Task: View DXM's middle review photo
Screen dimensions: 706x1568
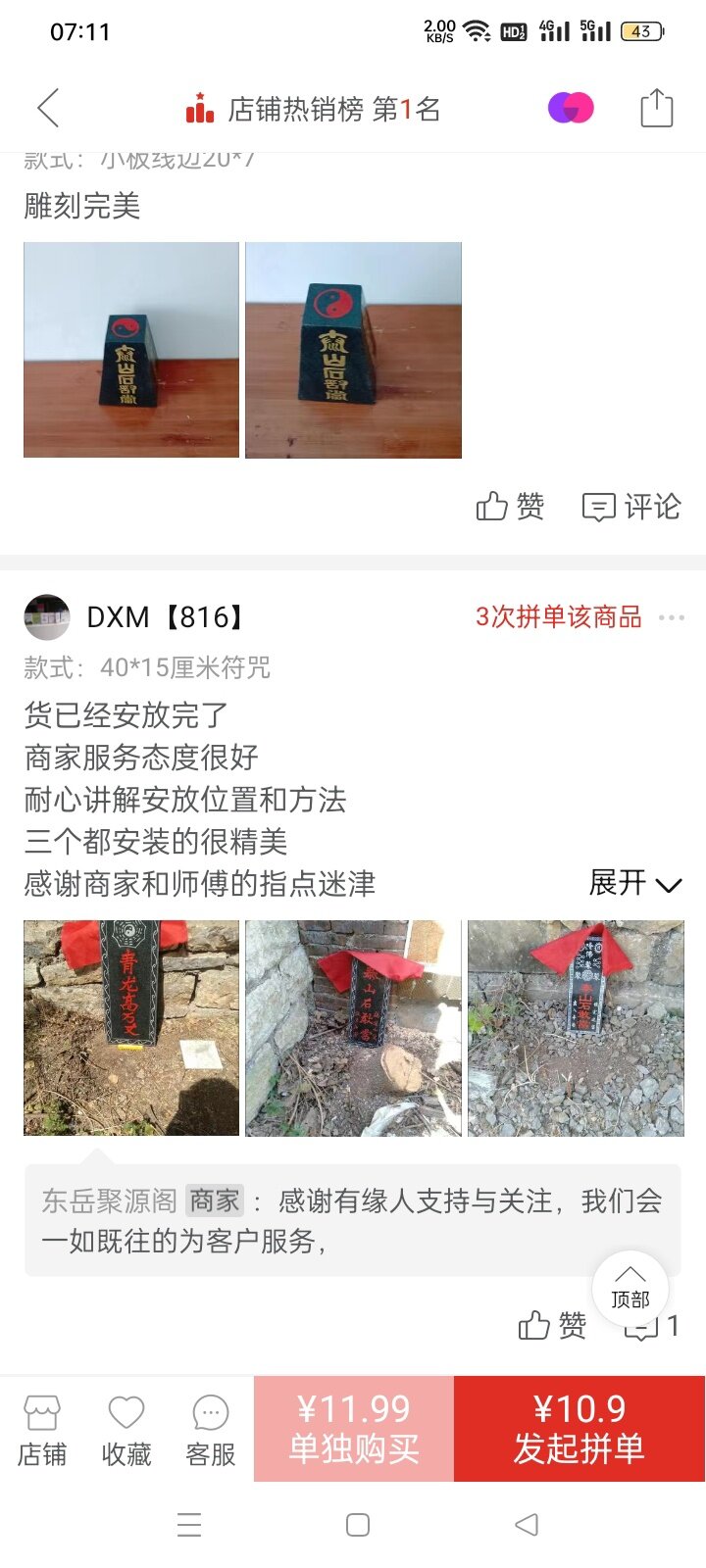Action: click(353, 1028)
